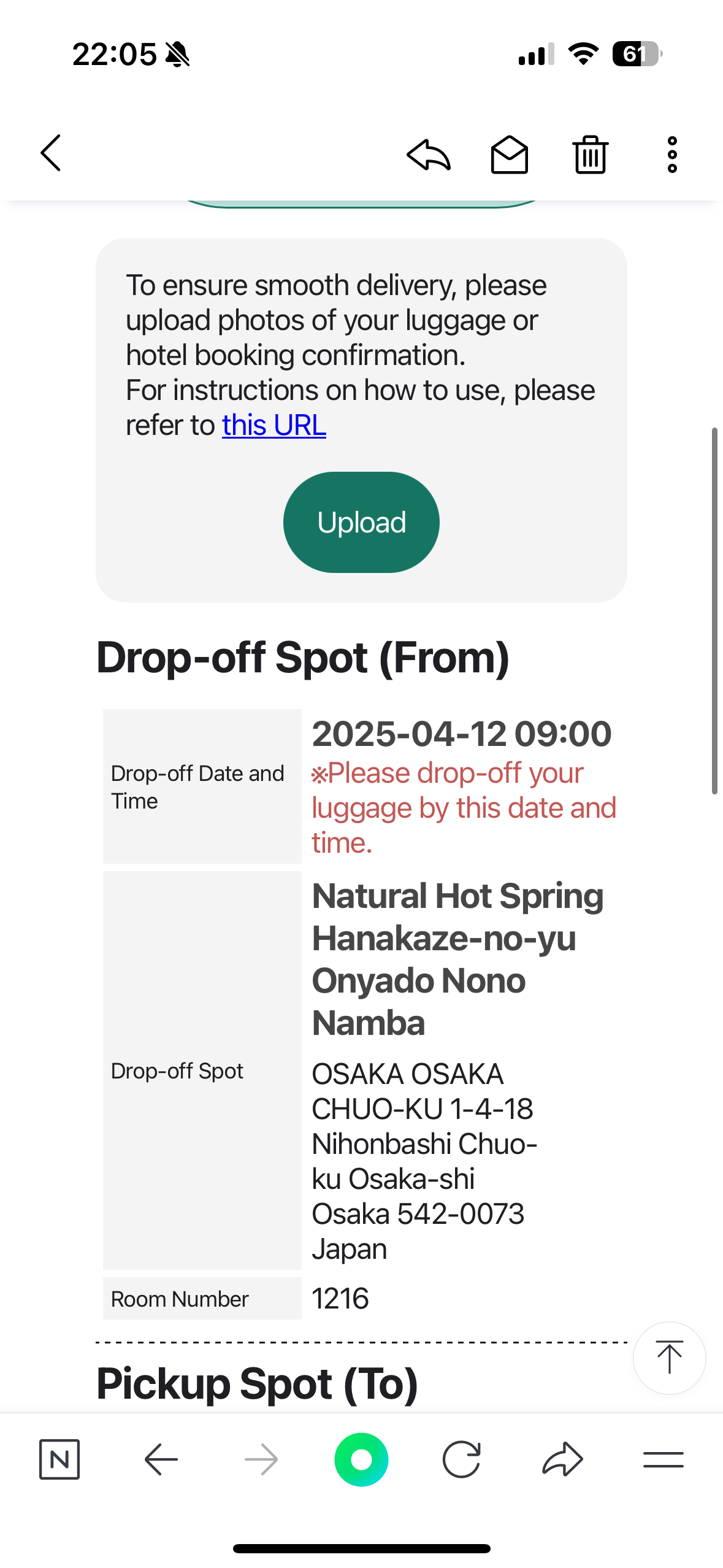Tap the green Upload button
Image resolution: width=723 pixels, height=1568 pixels.
(361, 522)
